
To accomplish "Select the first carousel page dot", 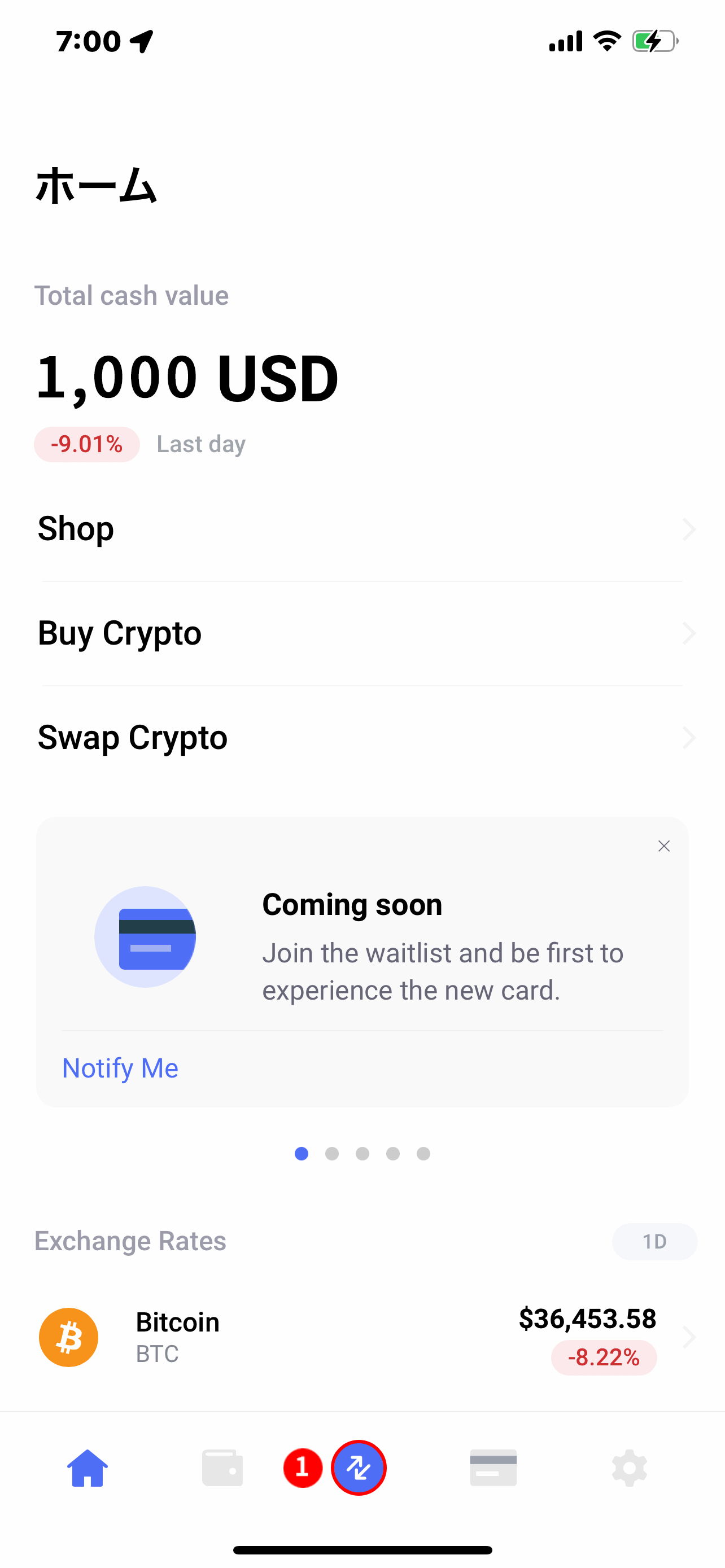I will tap(302, 1154).
